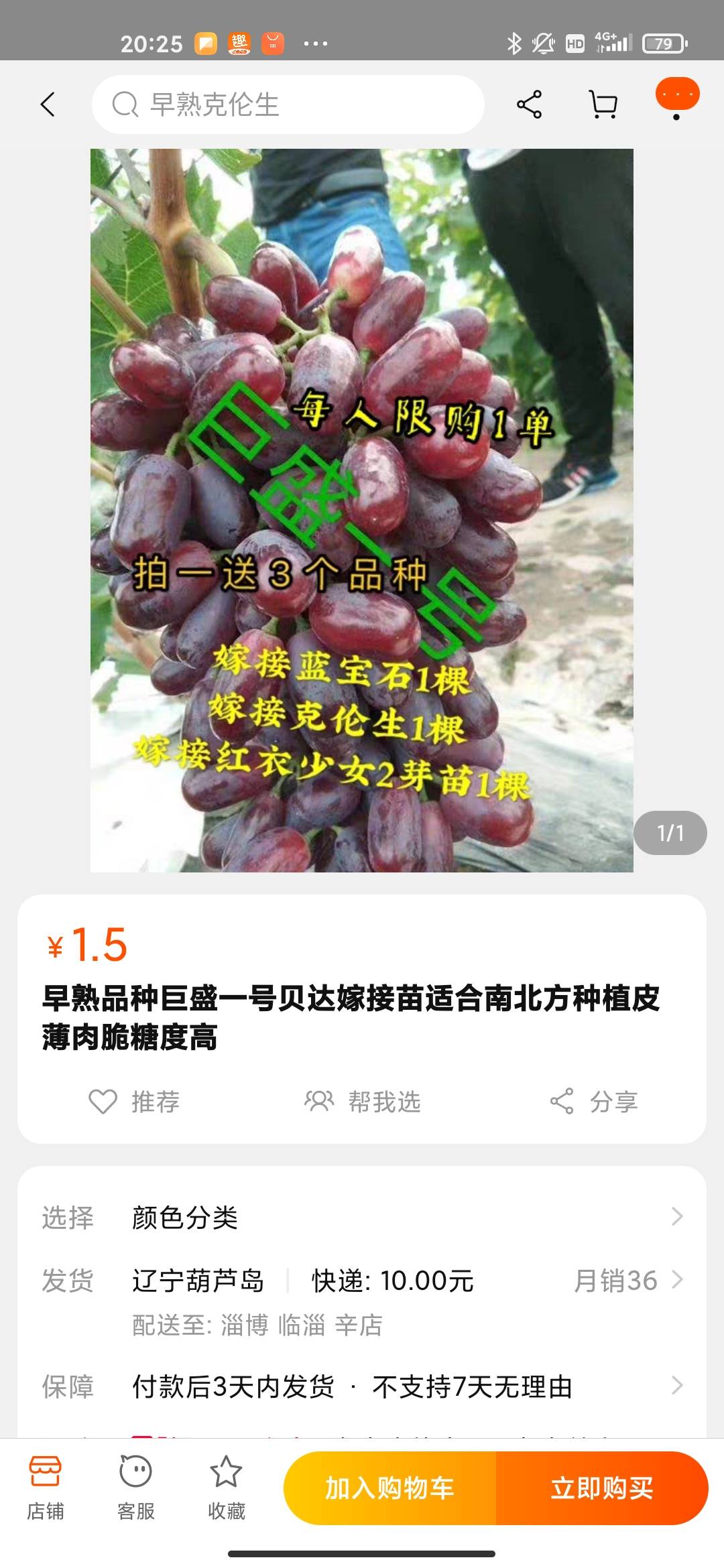Open the 保障 guarantee details row
The width and height of the screenshot is (724, 1568).
(362, 1386)
